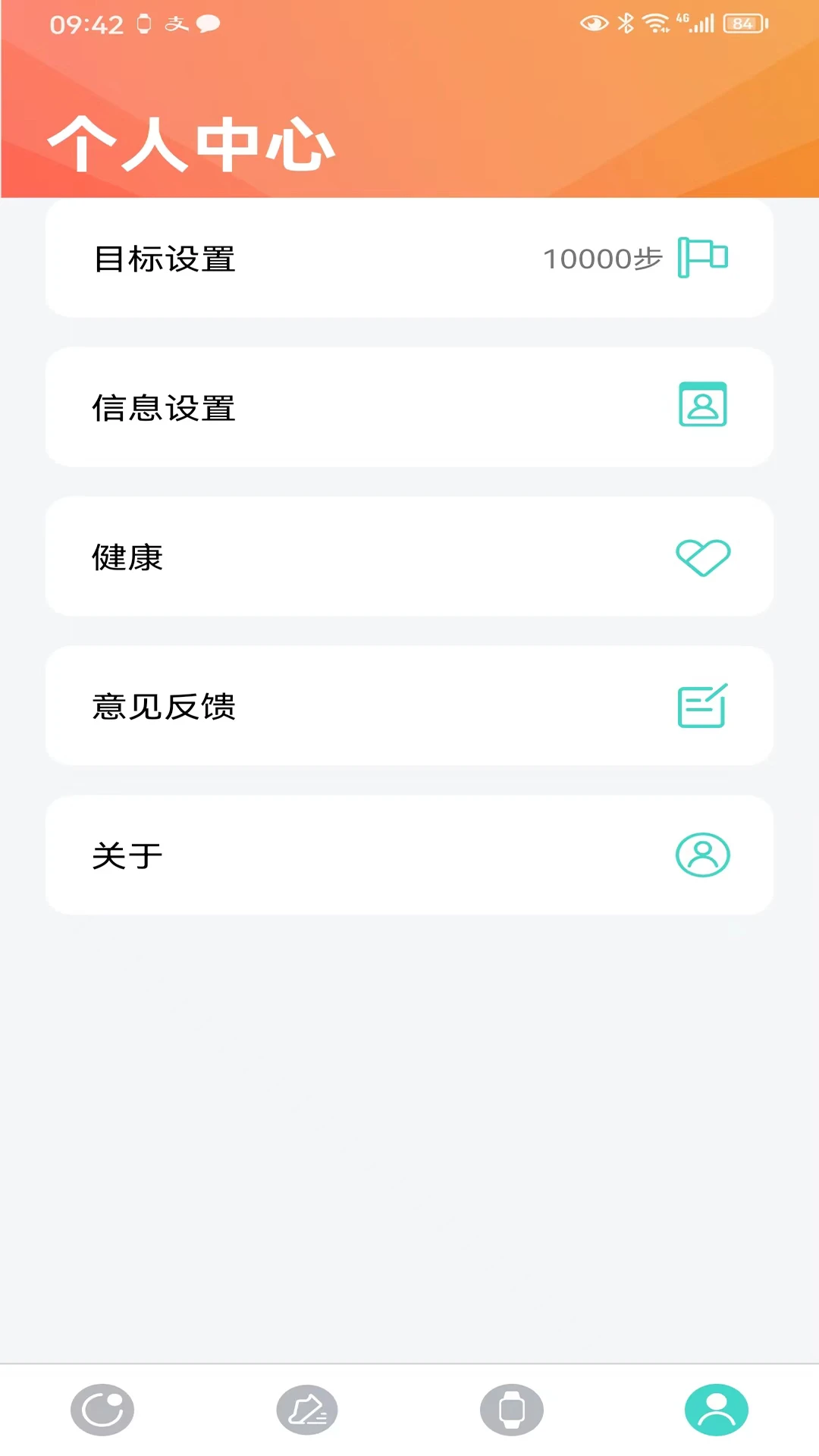Open the 健康 health section
819x1456 pixels.
coord(409,556)
